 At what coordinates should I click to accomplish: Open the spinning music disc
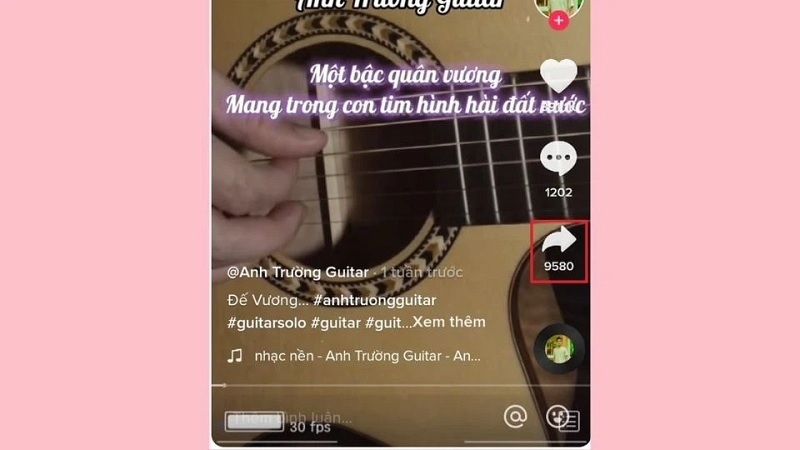(x=559, y=349)
